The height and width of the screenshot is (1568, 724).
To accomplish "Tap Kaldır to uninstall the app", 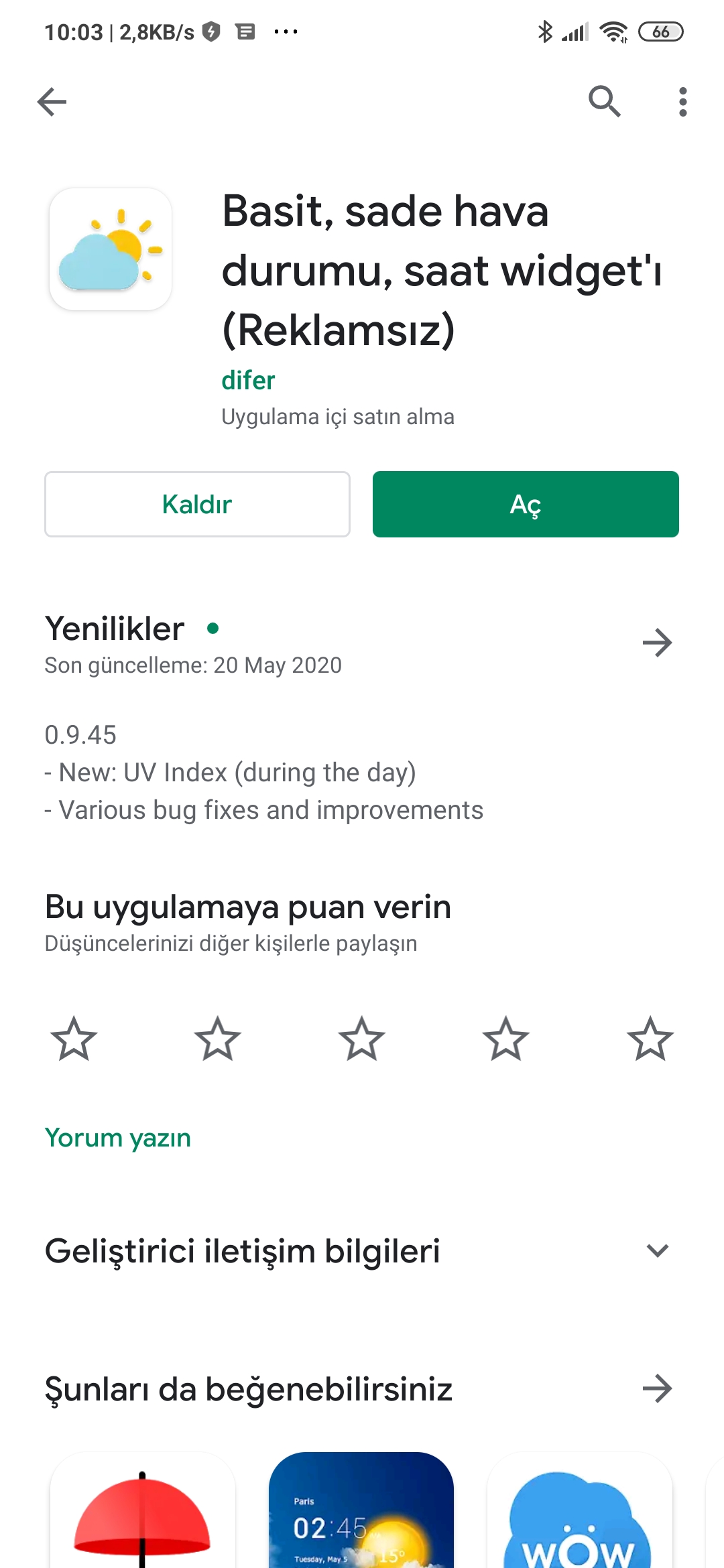I will pos(197,504).
